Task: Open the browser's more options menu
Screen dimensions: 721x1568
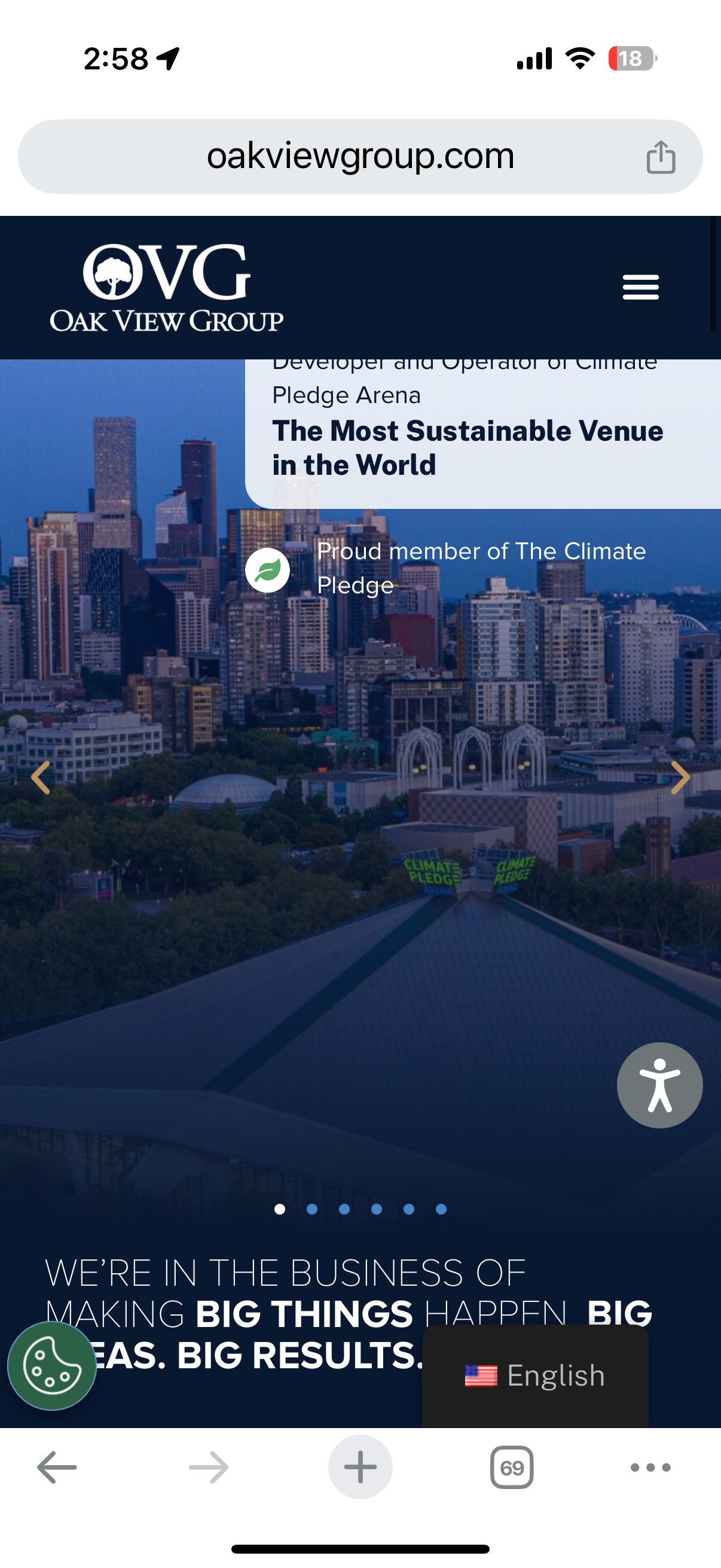Action: click(x=650, y=1468)
